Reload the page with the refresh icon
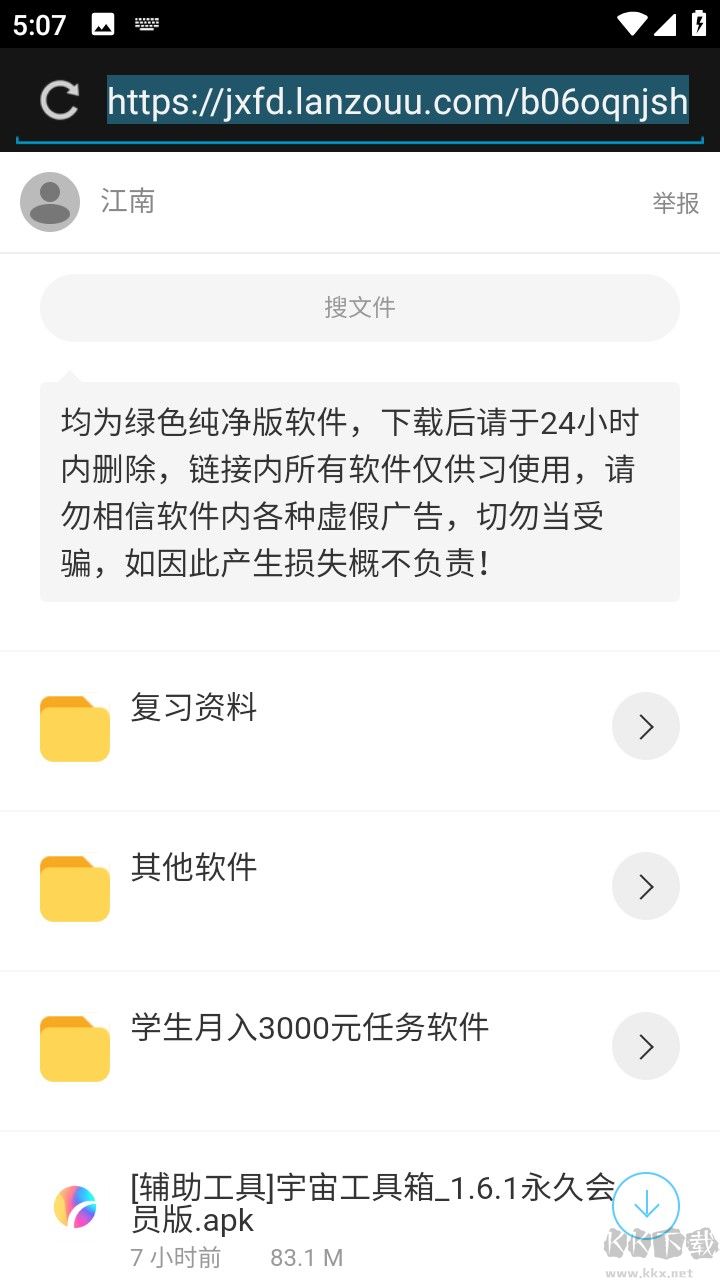720x1280 pixels. 59,101
